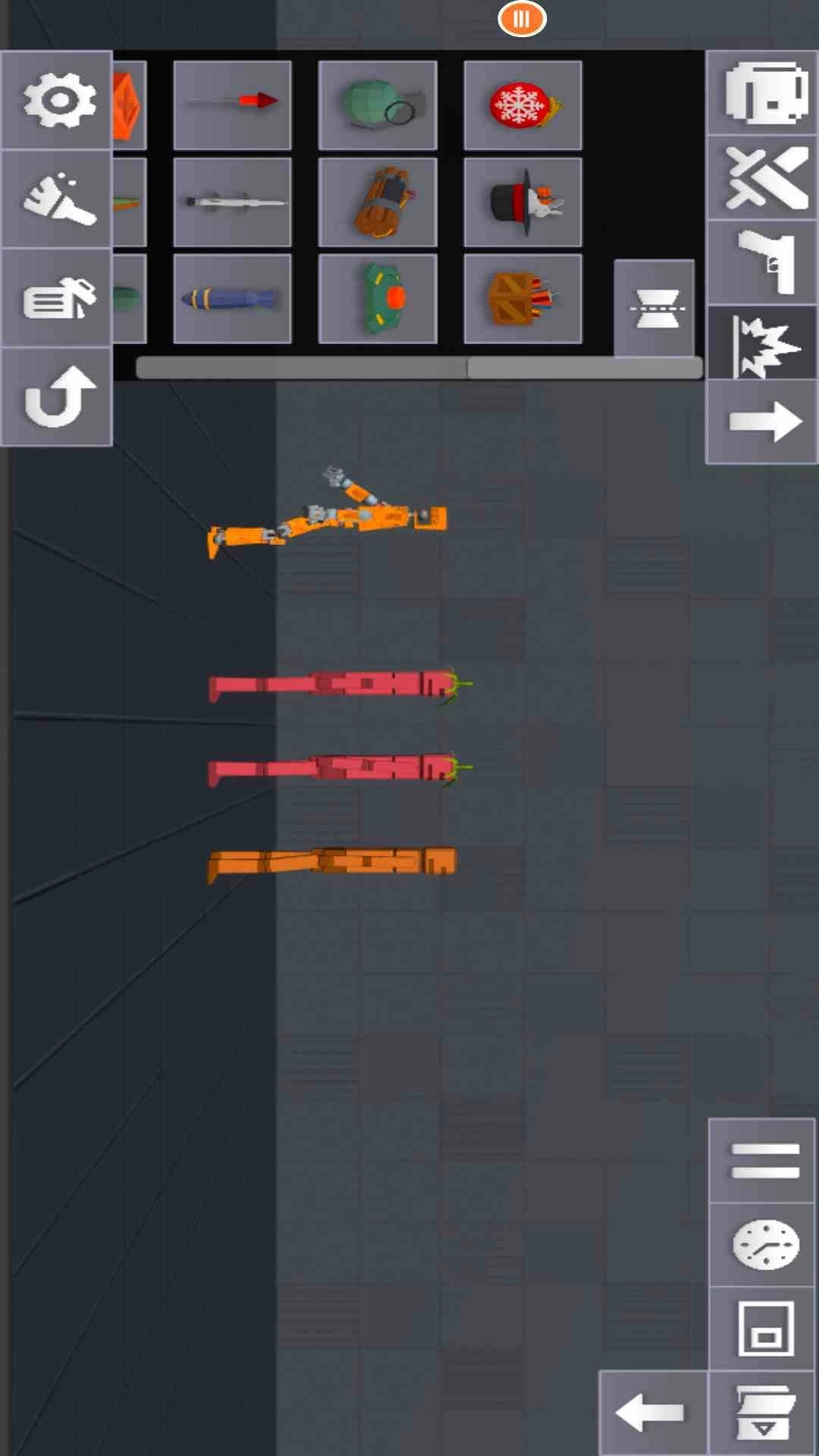Viewport: 819px width, 1456px height.
Task: Switch to the explosives category
Action: (763, 345)
